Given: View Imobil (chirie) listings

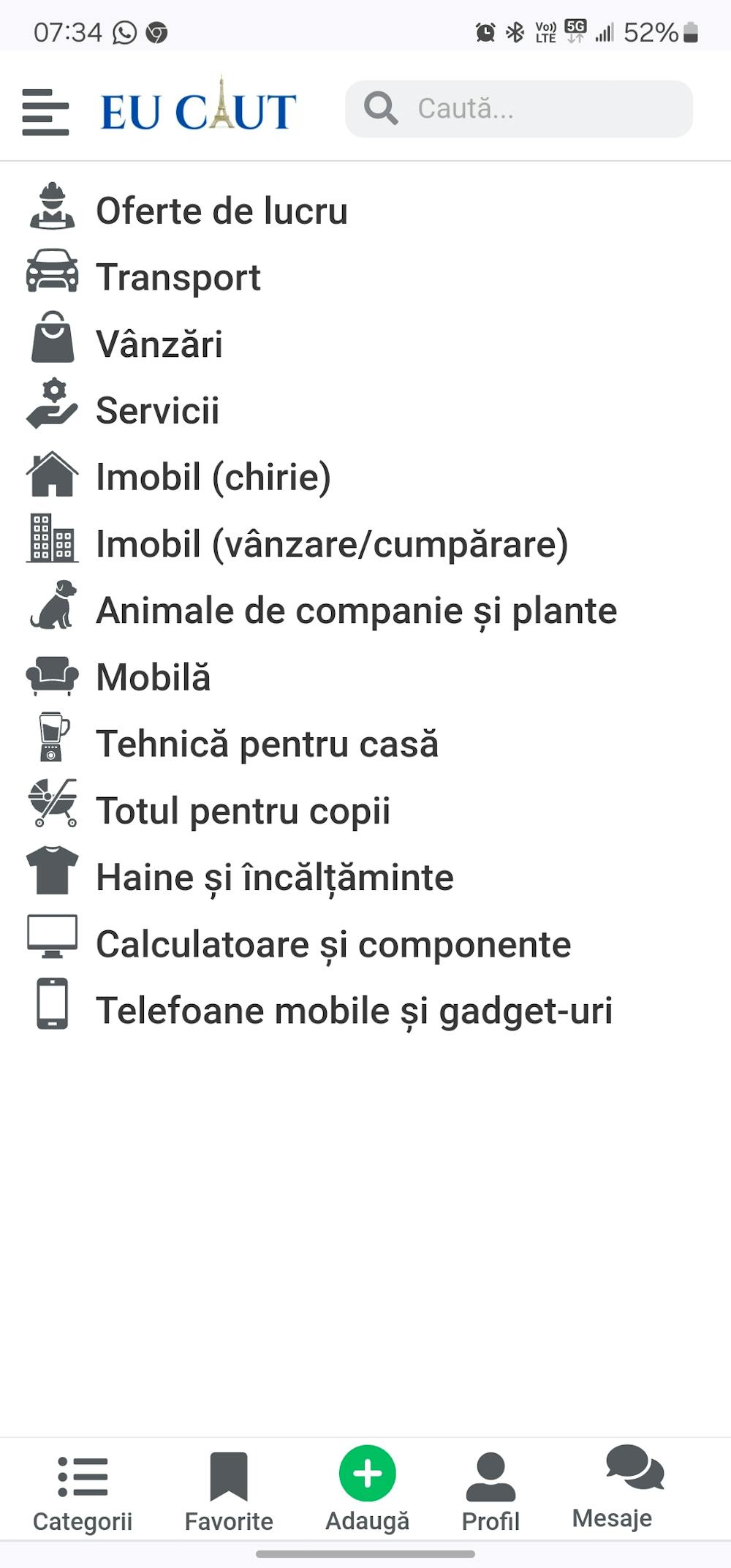Looking at the screenshot, I should click(x=213, y=478).
